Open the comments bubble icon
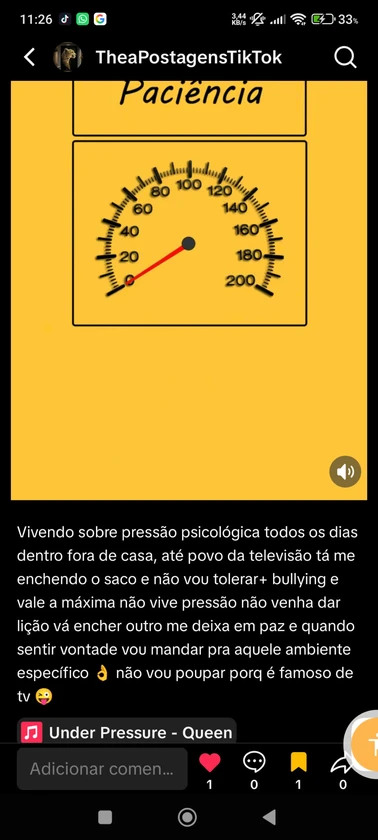 click(x=254, y=762)
